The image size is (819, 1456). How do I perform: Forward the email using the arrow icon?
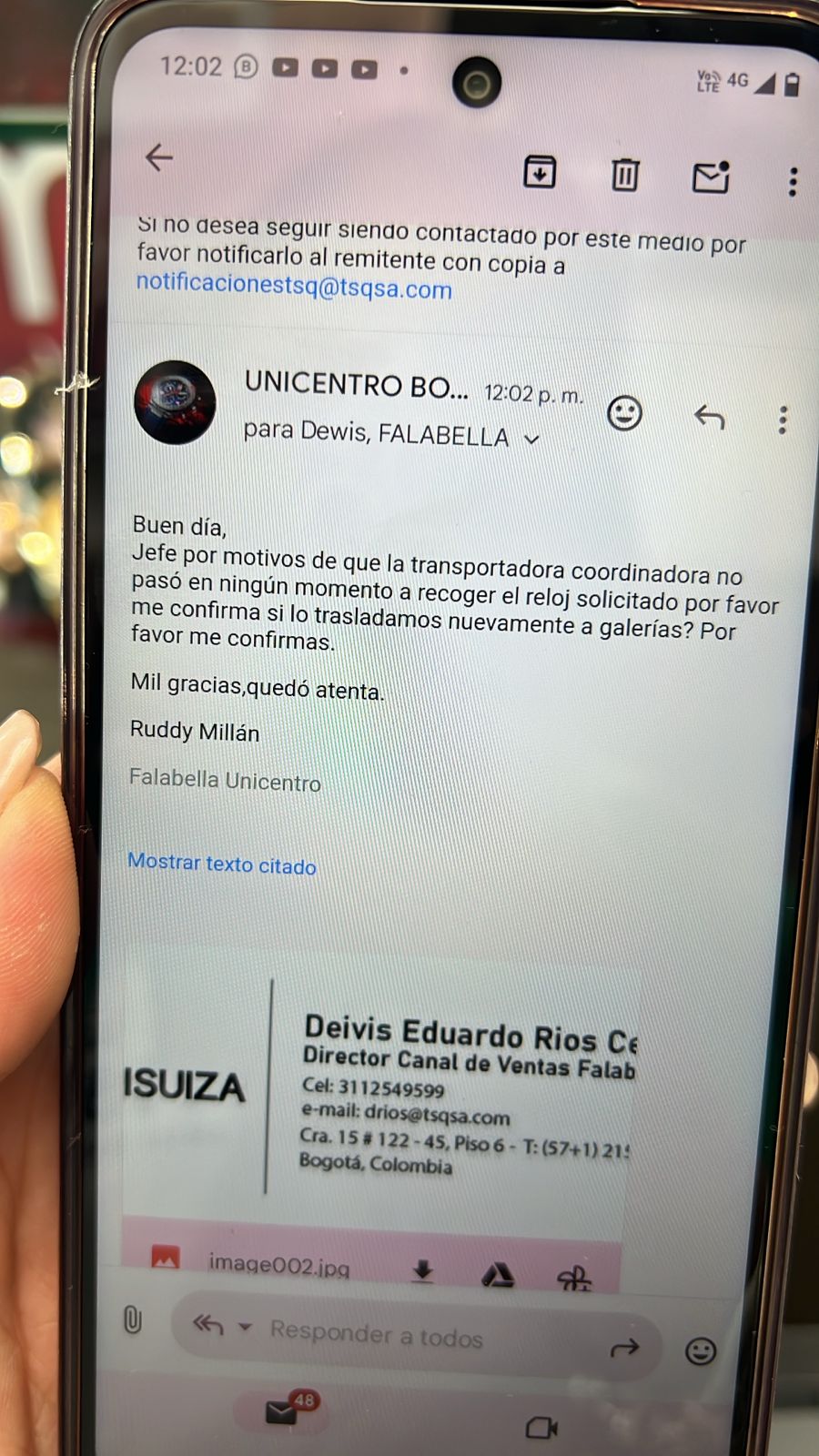pyautogui.click(x=624, y=1348)
